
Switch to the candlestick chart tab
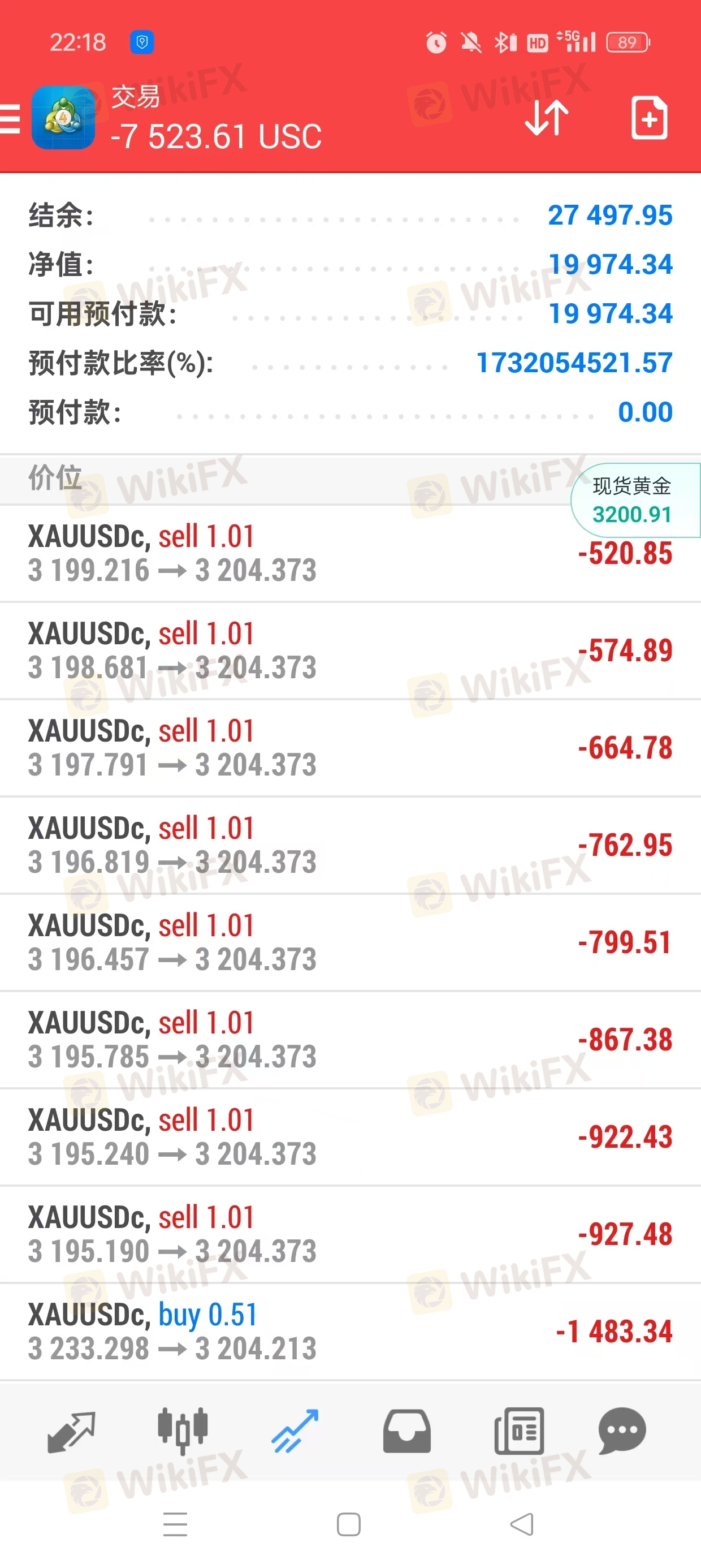pos(183,1431)
